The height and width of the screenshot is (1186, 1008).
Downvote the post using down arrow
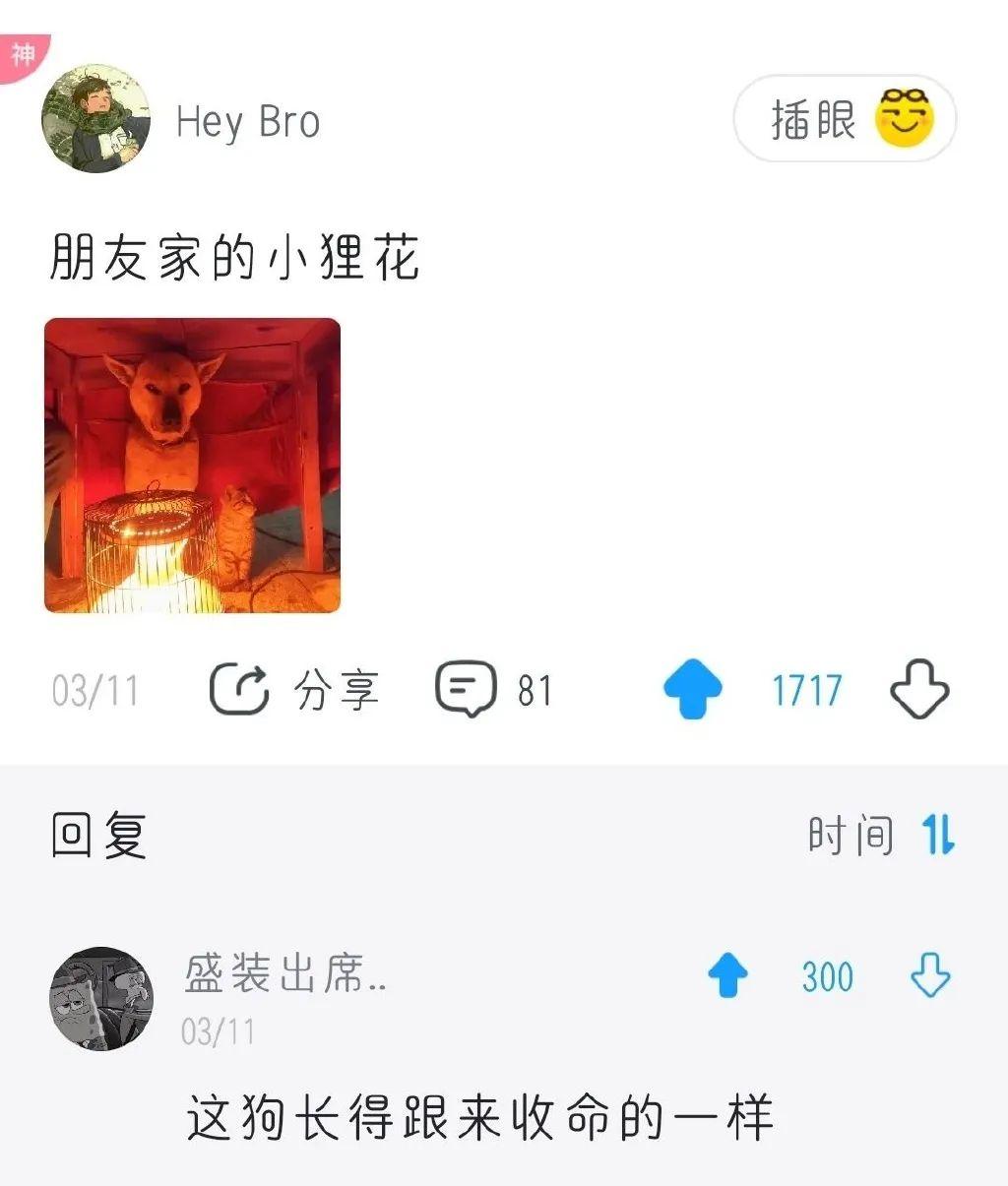coord(919,689)
